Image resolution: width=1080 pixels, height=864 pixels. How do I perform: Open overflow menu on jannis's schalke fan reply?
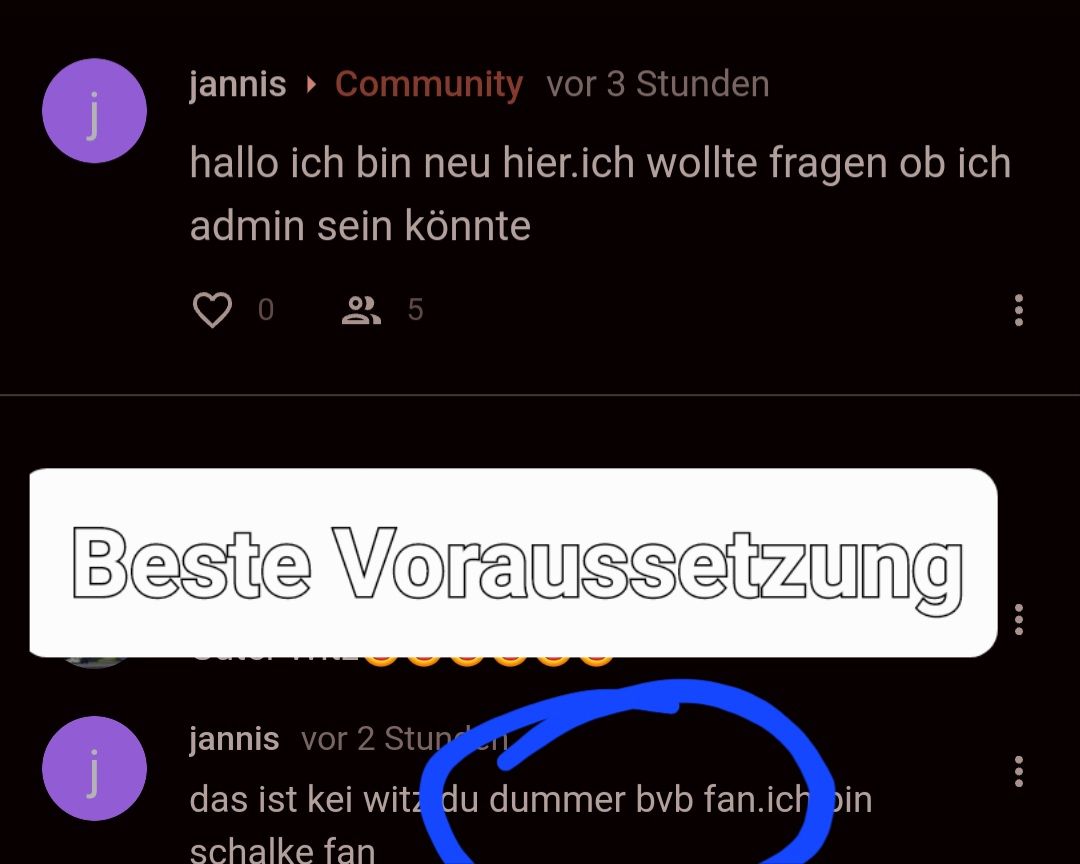1018,771
